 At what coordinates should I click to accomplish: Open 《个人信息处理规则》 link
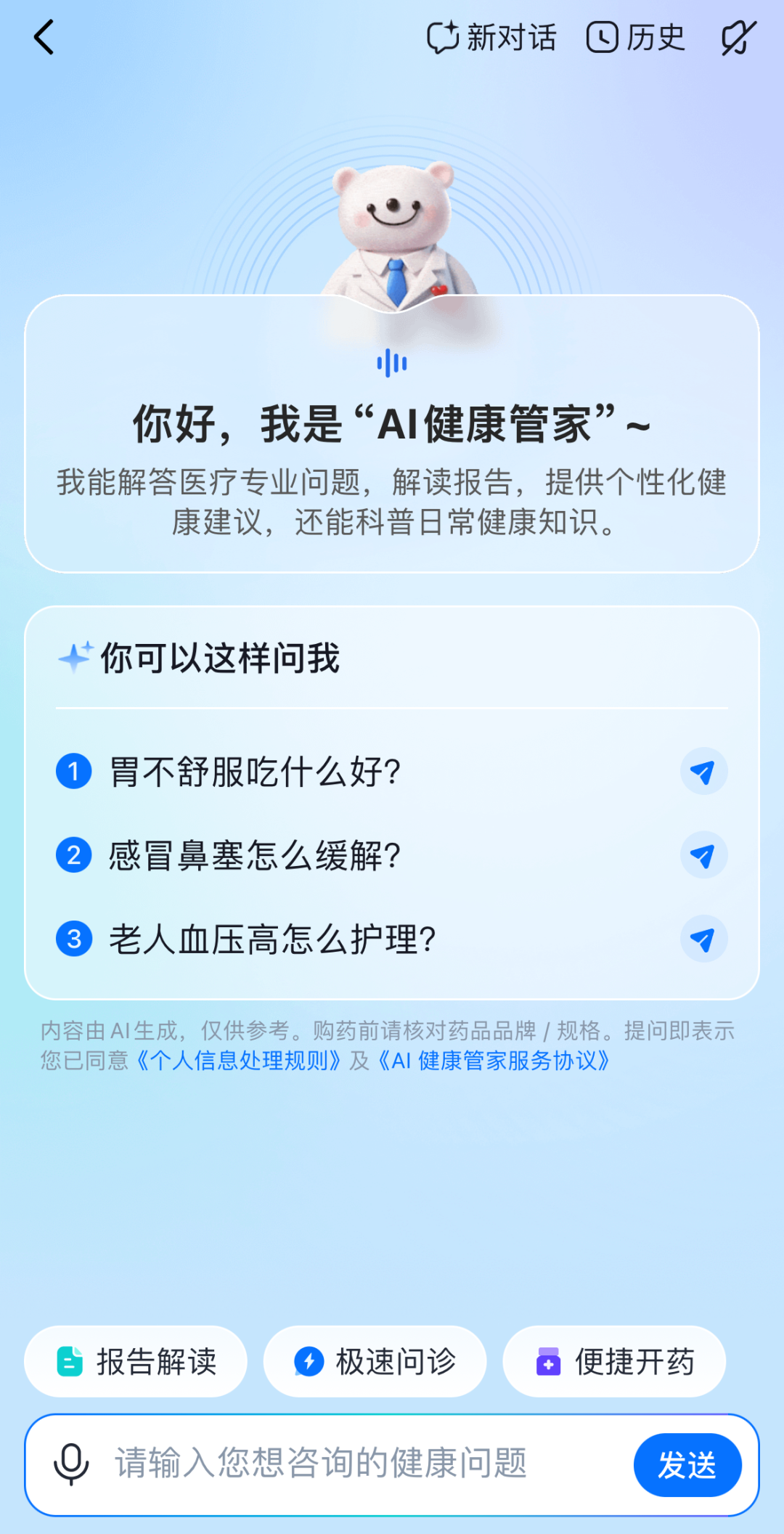pos(240,1061)
